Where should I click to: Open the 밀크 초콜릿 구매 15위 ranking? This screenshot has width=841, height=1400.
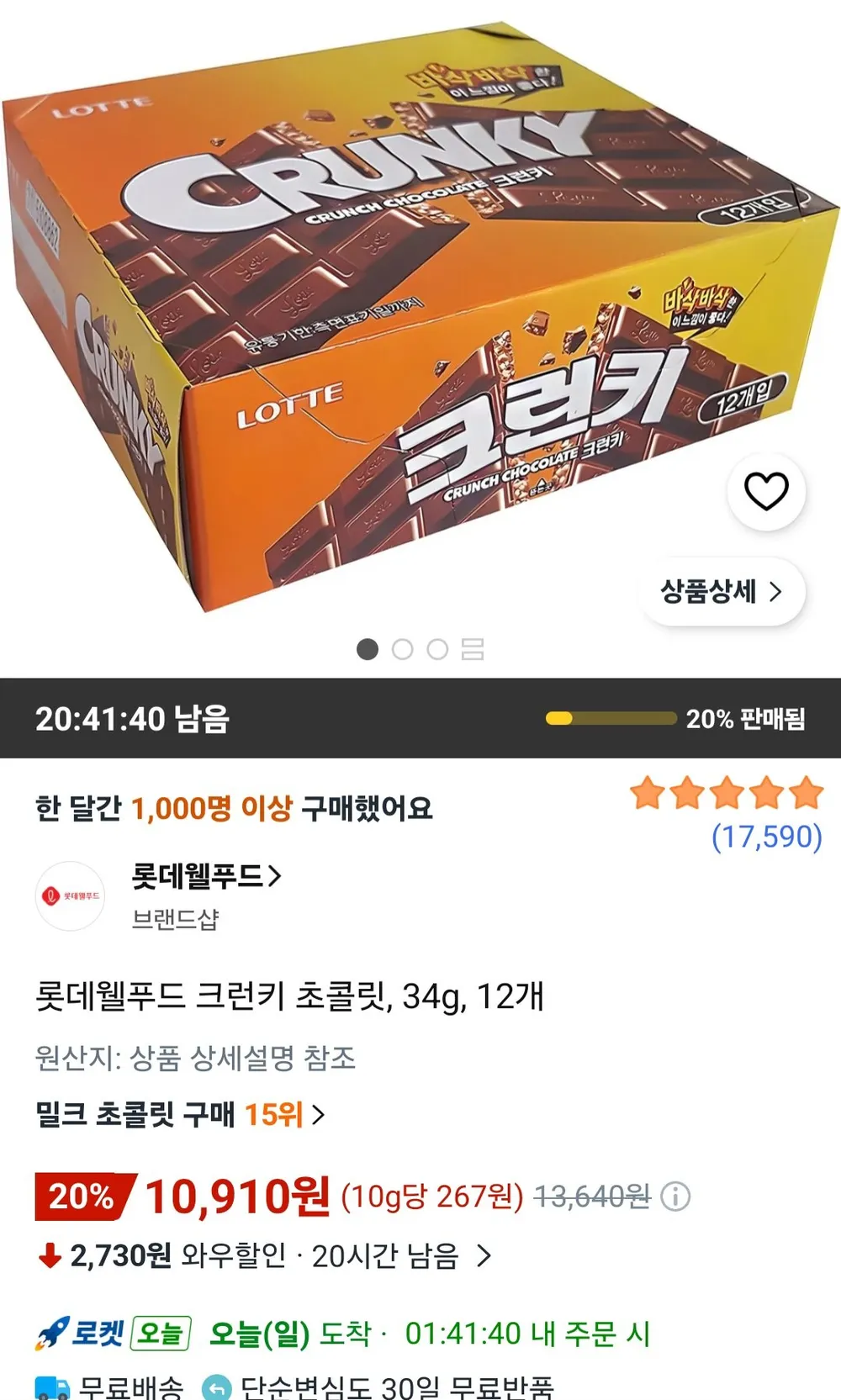[x=180, y=1115]
